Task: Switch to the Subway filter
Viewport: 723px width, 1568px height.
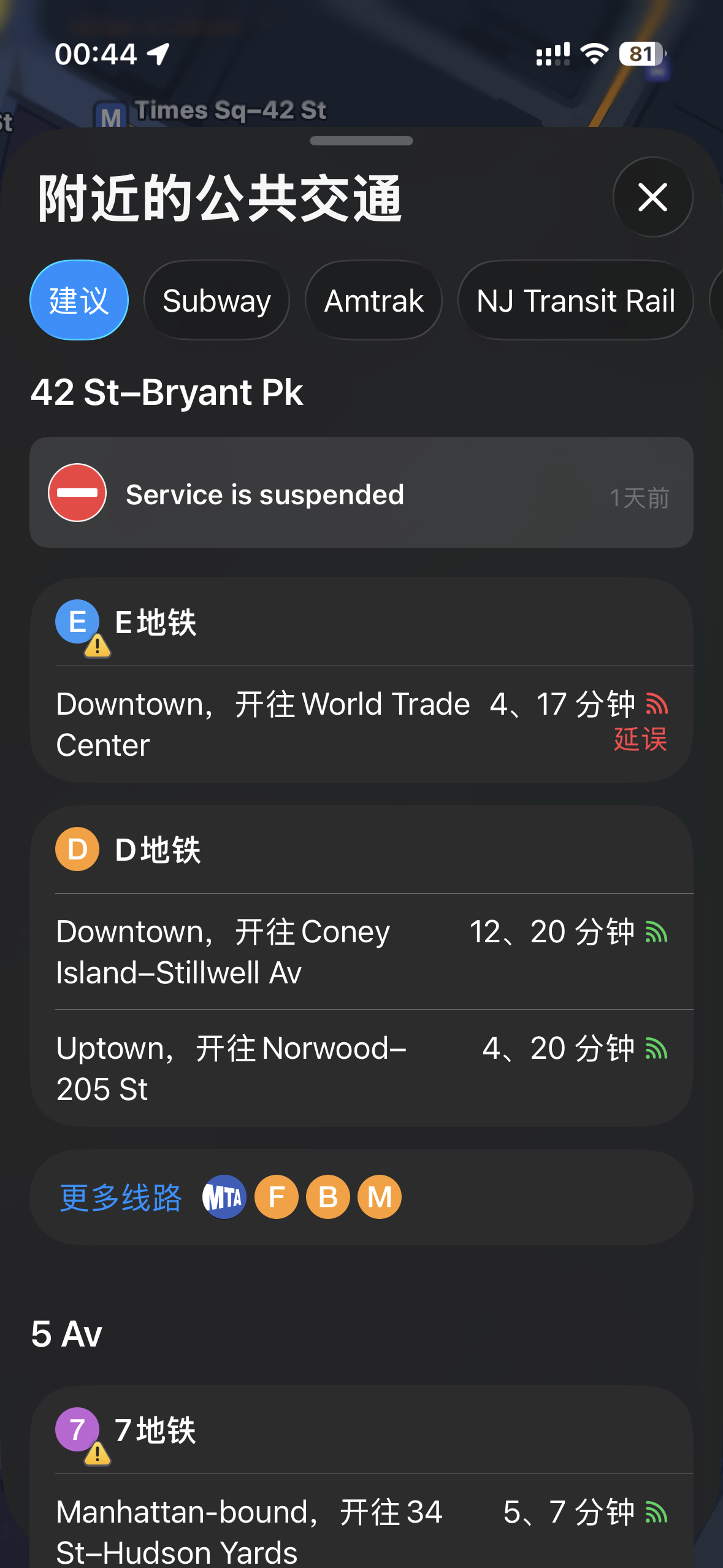Action: point(216,301)
